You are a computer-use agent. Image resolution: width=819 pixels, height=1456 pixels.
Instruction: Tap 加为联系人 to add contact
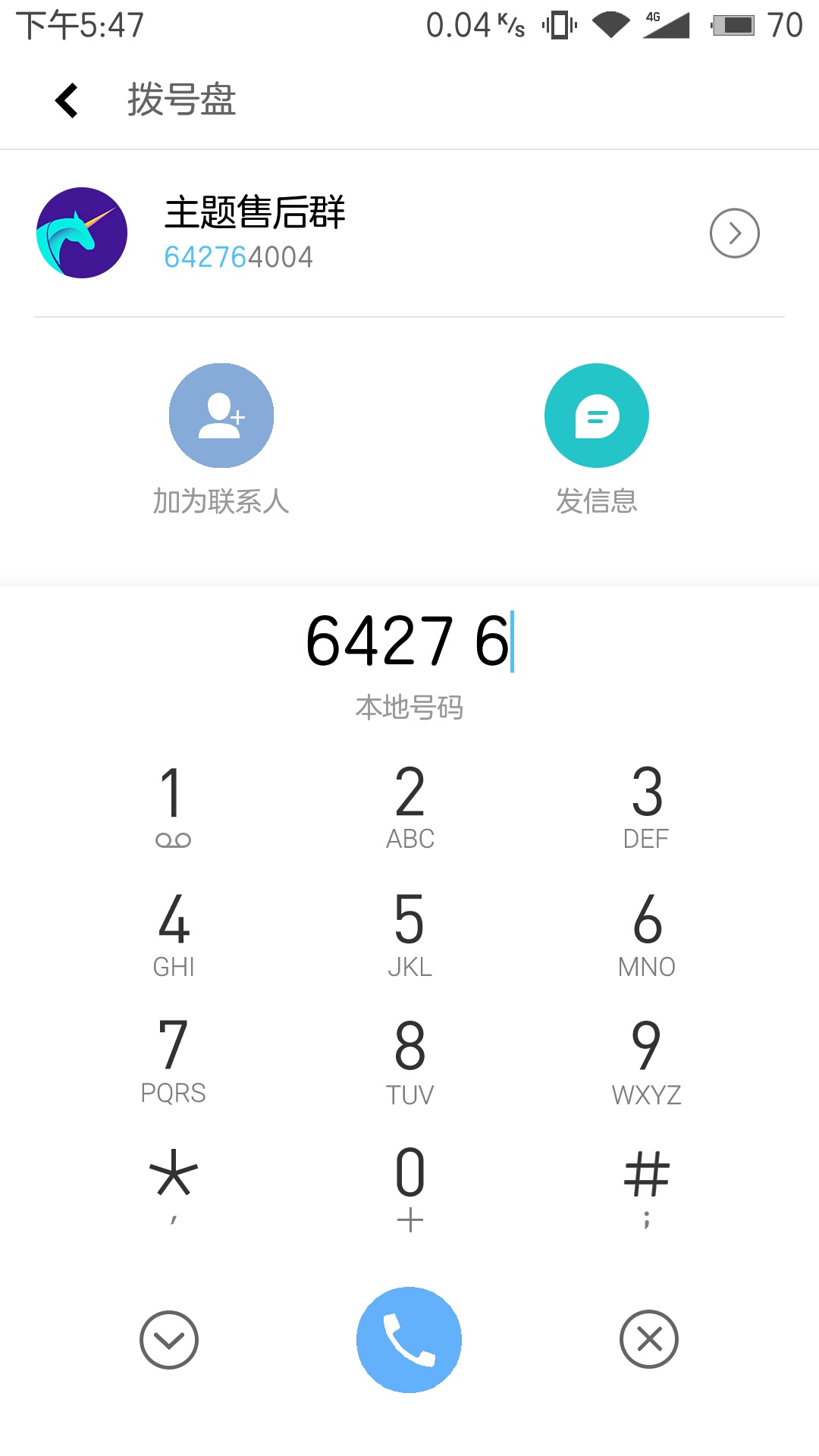(x=221, y=440)
